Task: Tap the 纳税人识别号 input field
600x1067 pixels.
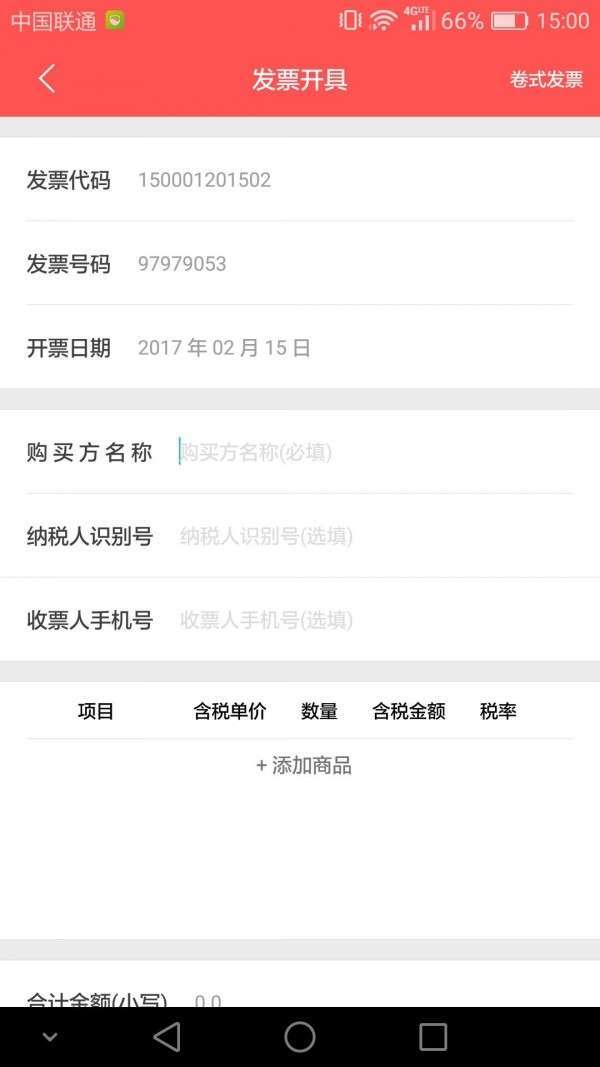Action: pos(370,536)
